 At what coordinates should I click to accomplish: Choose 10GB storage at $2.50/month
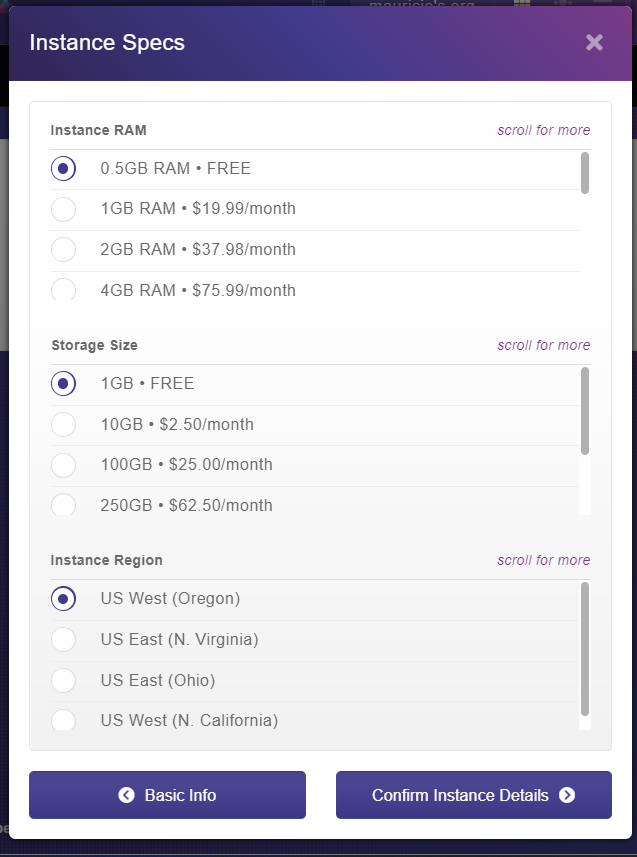point(63,425)
